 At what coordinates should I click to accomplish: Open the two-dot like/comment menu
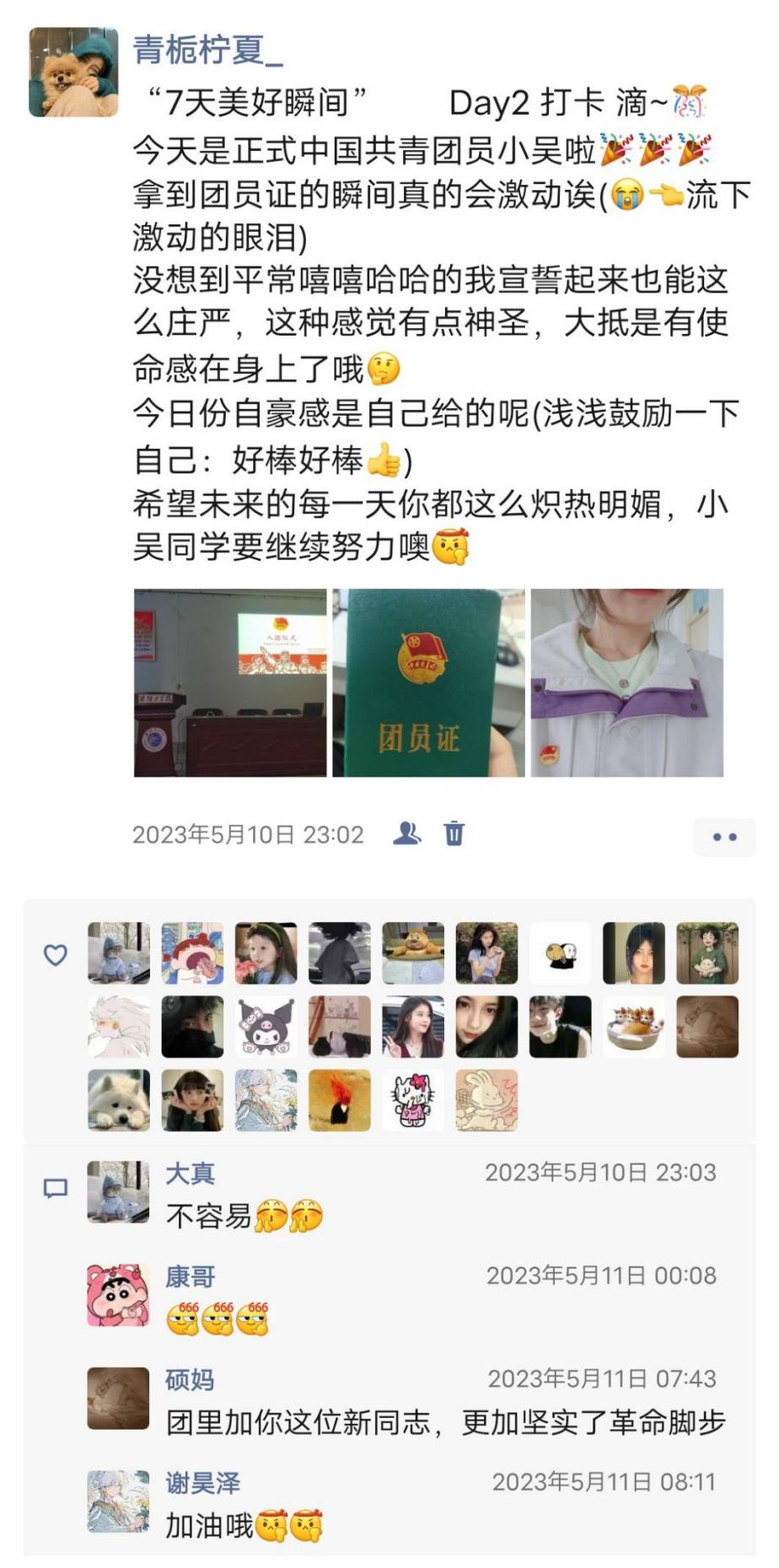click(x=724, y=837)
